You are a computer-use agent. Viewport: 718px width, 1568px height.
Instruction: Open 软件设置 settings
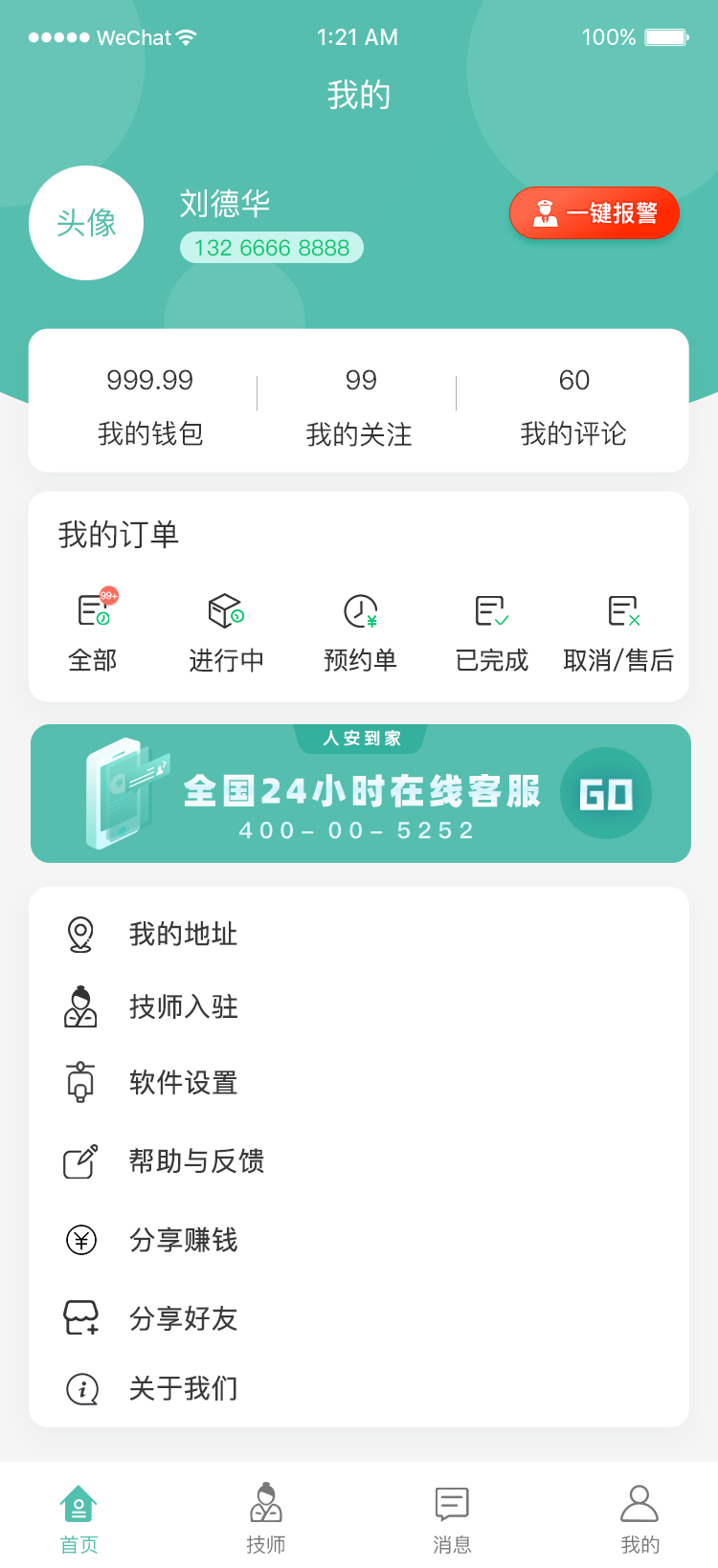point(183,1083)
